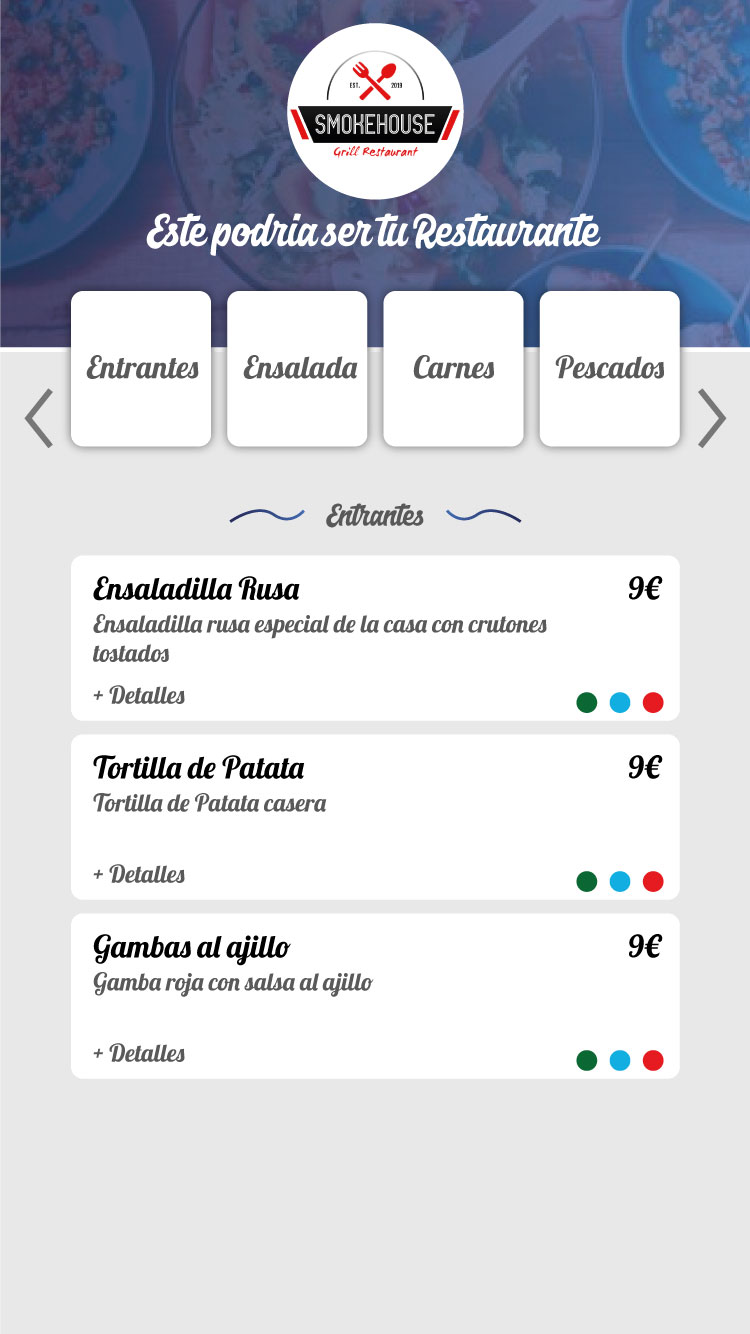This screenshot has height=1334, width=750.
Task: Expand details for Gambas al ajillo
Action: 139,1053
